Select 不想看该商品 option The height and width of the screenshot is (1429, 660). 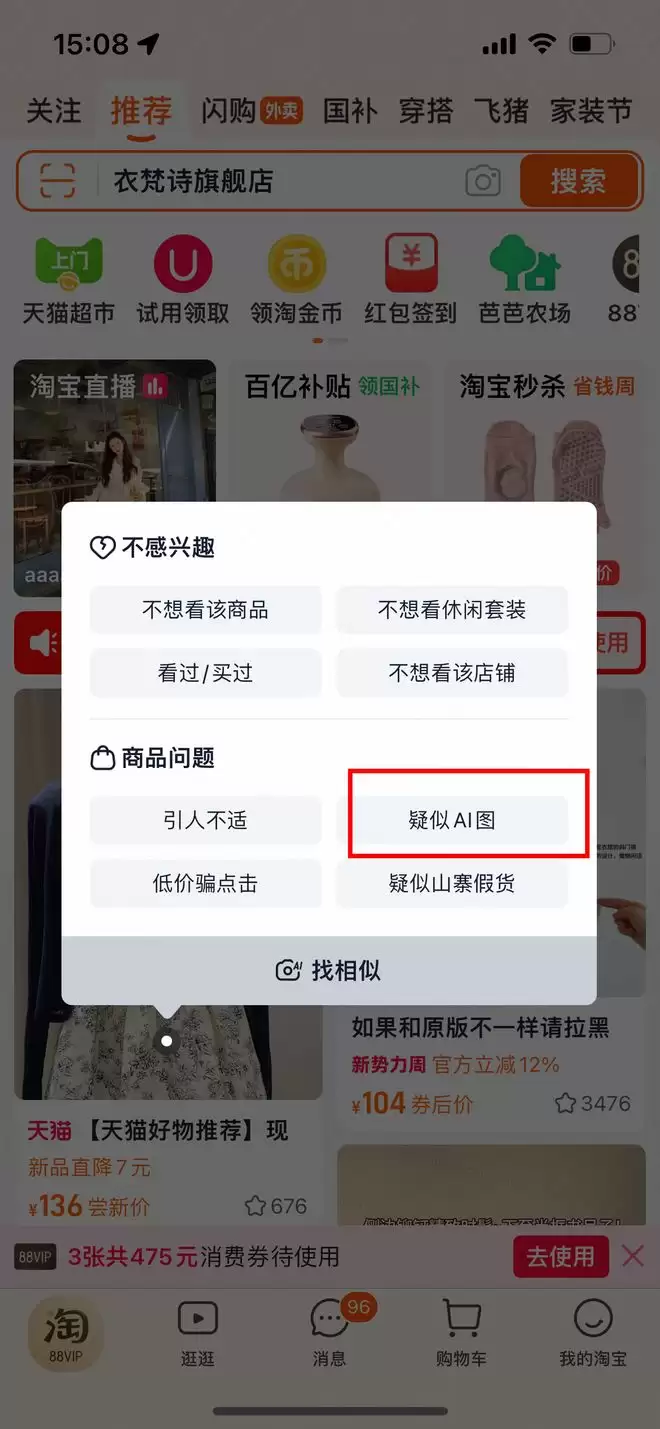point(205,610)
